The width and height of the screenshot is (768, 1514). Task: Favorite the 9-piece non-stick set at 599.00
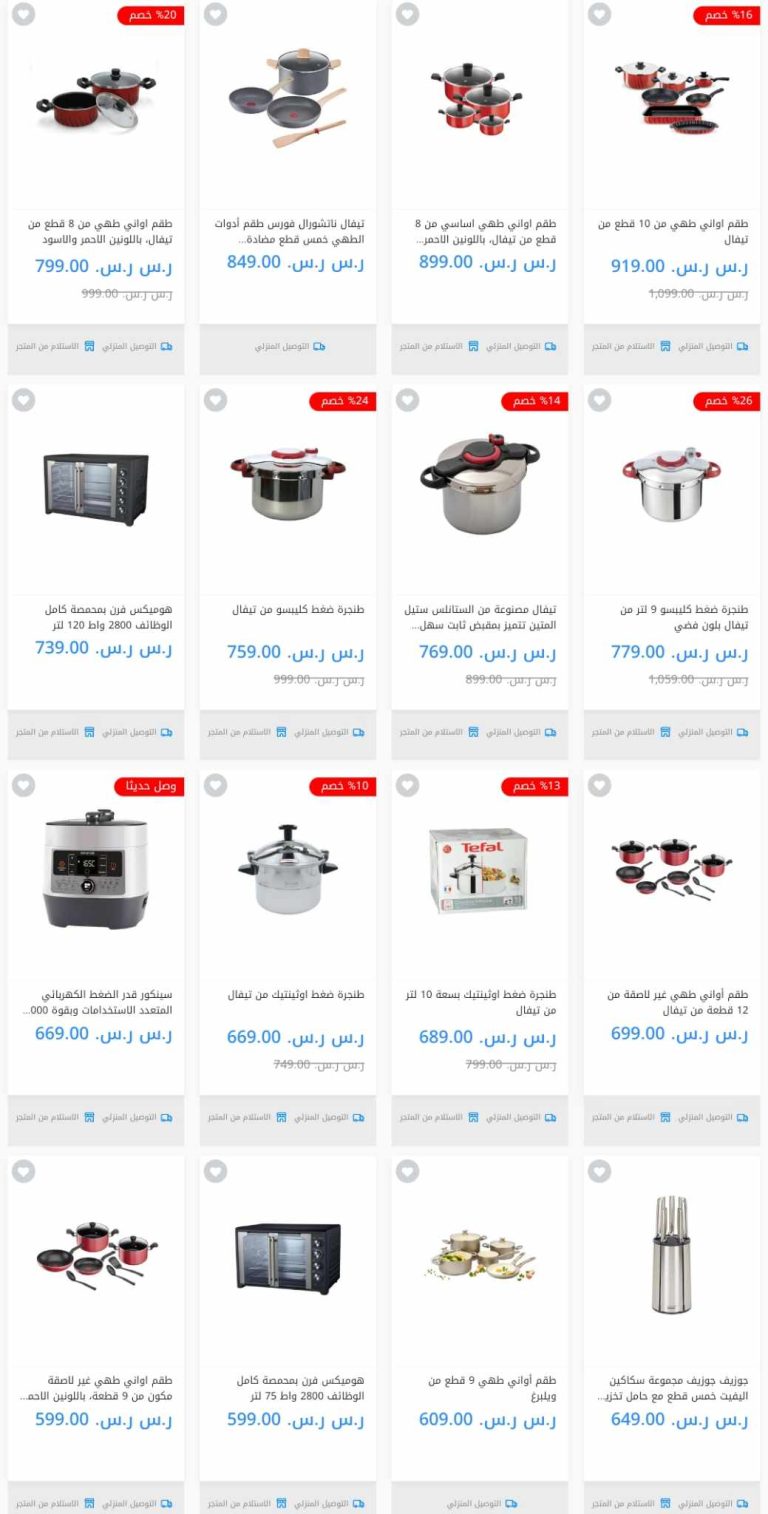point(23,1171)
